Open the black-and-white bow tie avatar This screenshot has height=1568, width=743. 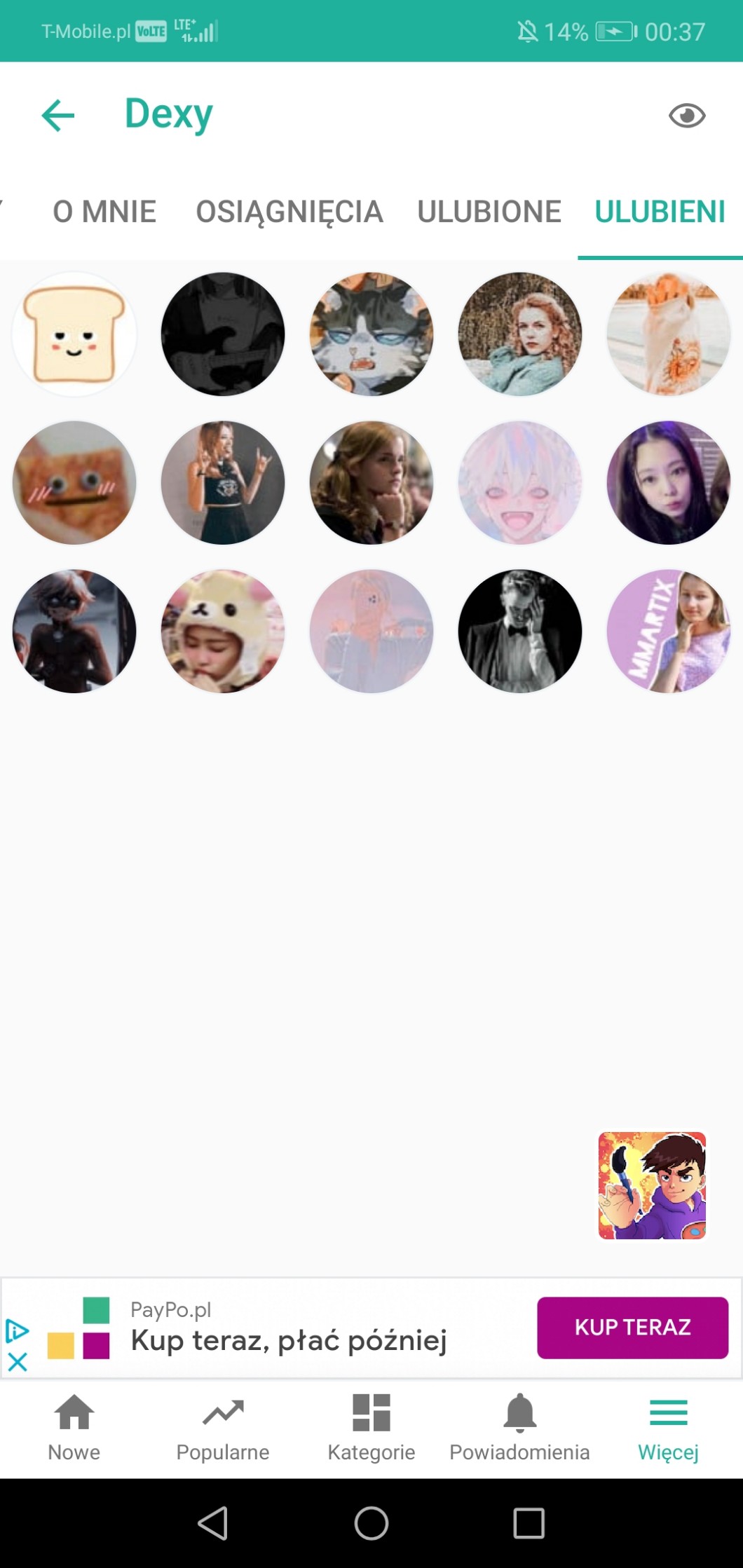tap(519, 631)
